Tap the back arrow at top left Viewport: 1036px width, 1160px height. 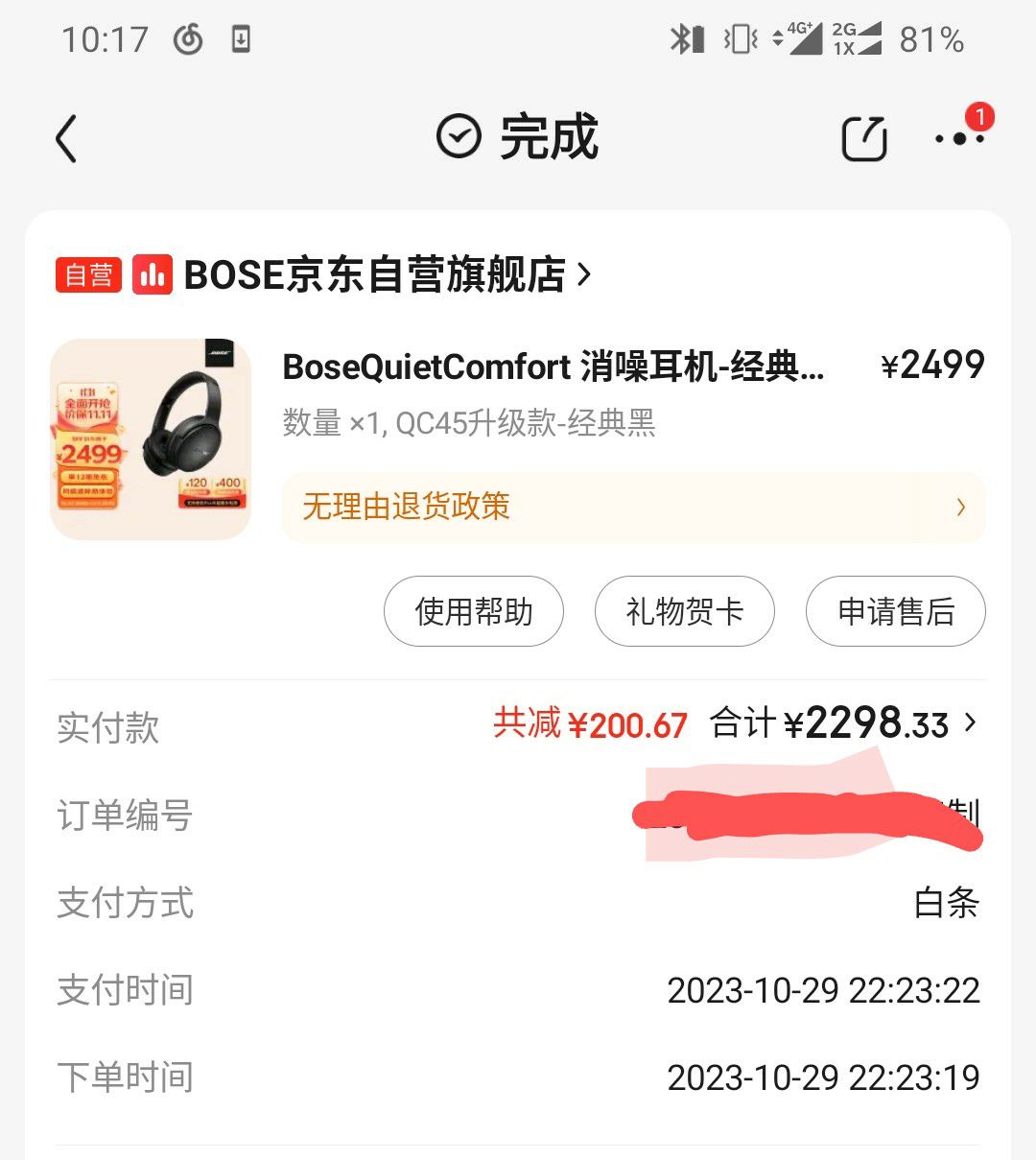tap(65, 137)
